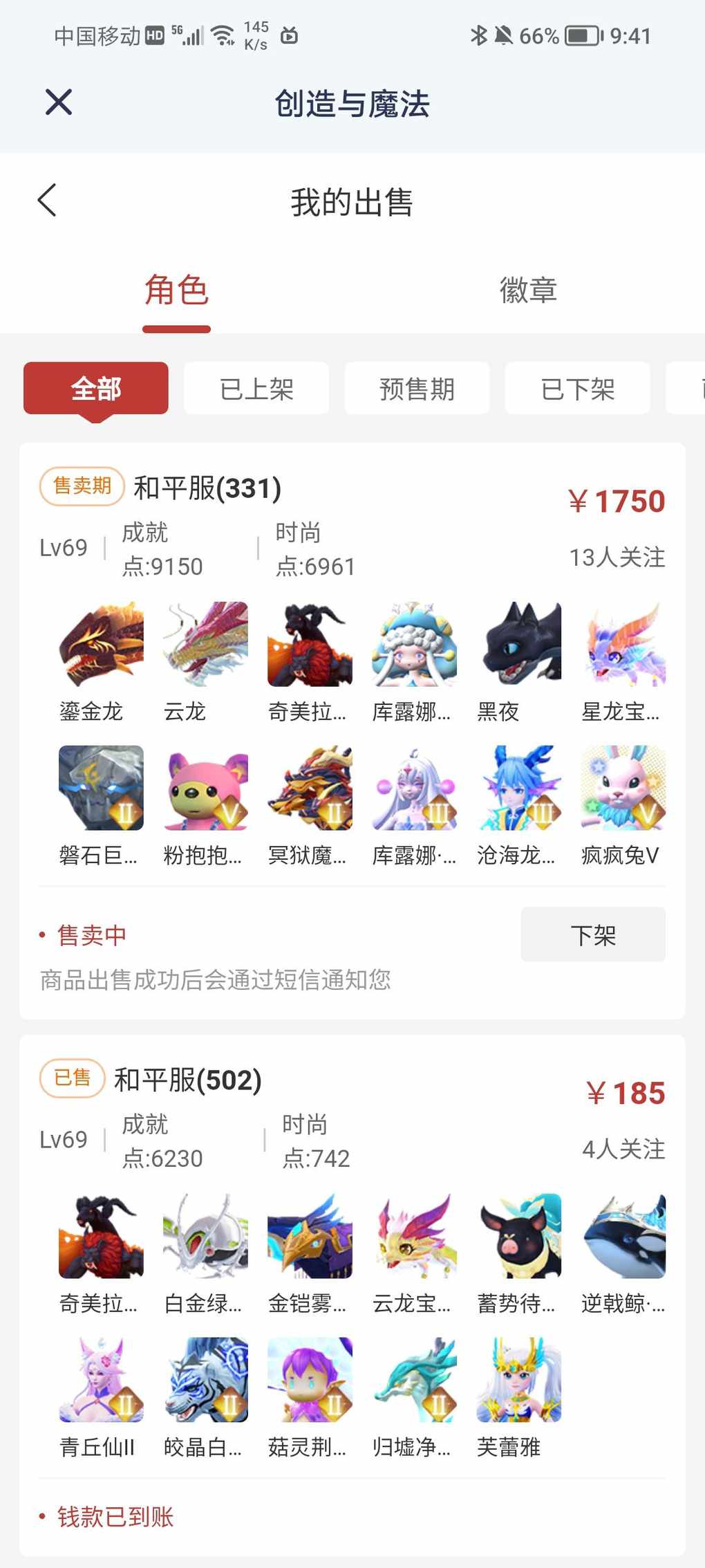Filter listings by 已下架
This screenshot has height=1568, width=705.
coord(577,388)
